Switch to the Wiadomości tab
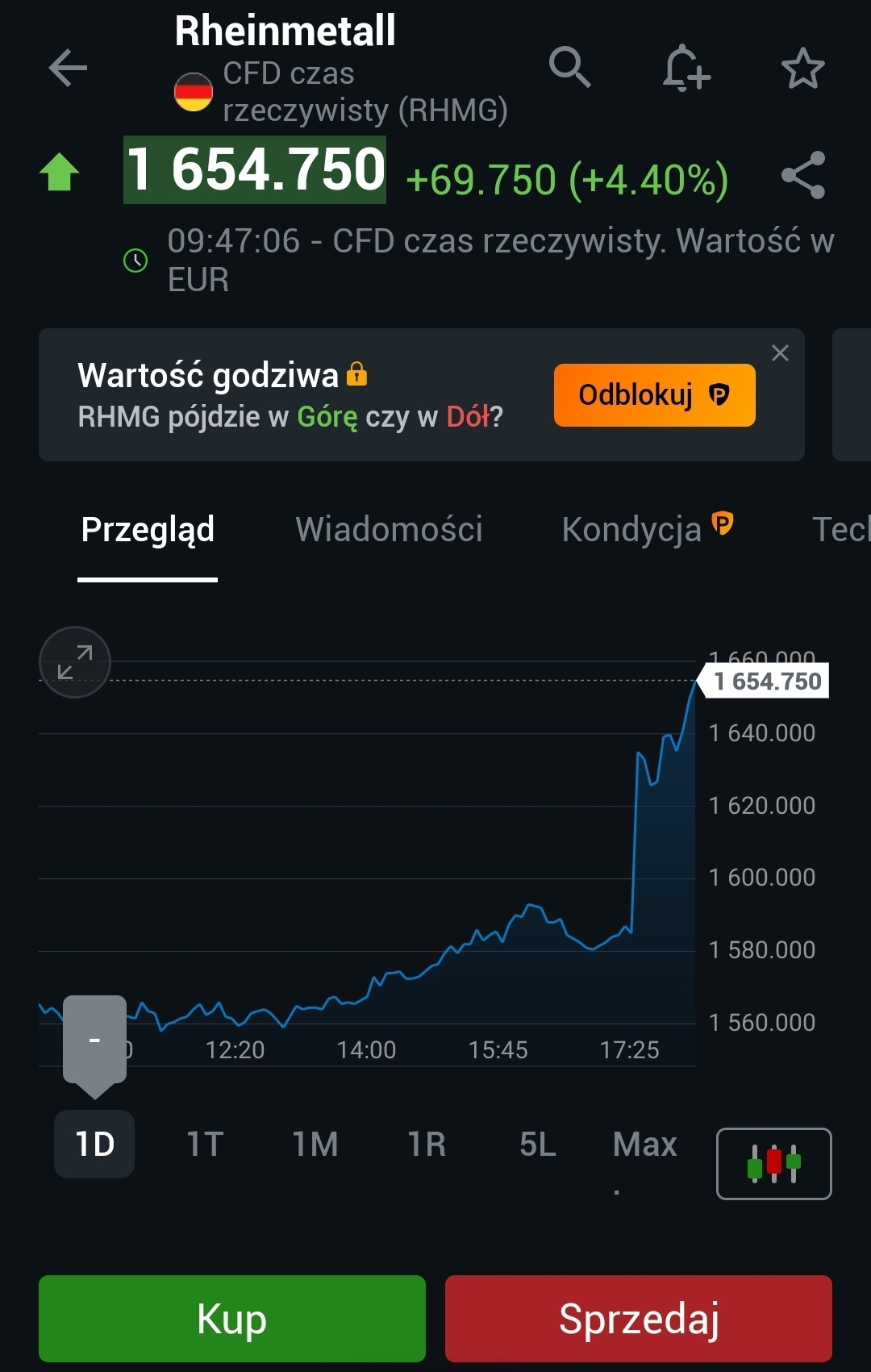The image size is (871, 1372). (389, 530)
